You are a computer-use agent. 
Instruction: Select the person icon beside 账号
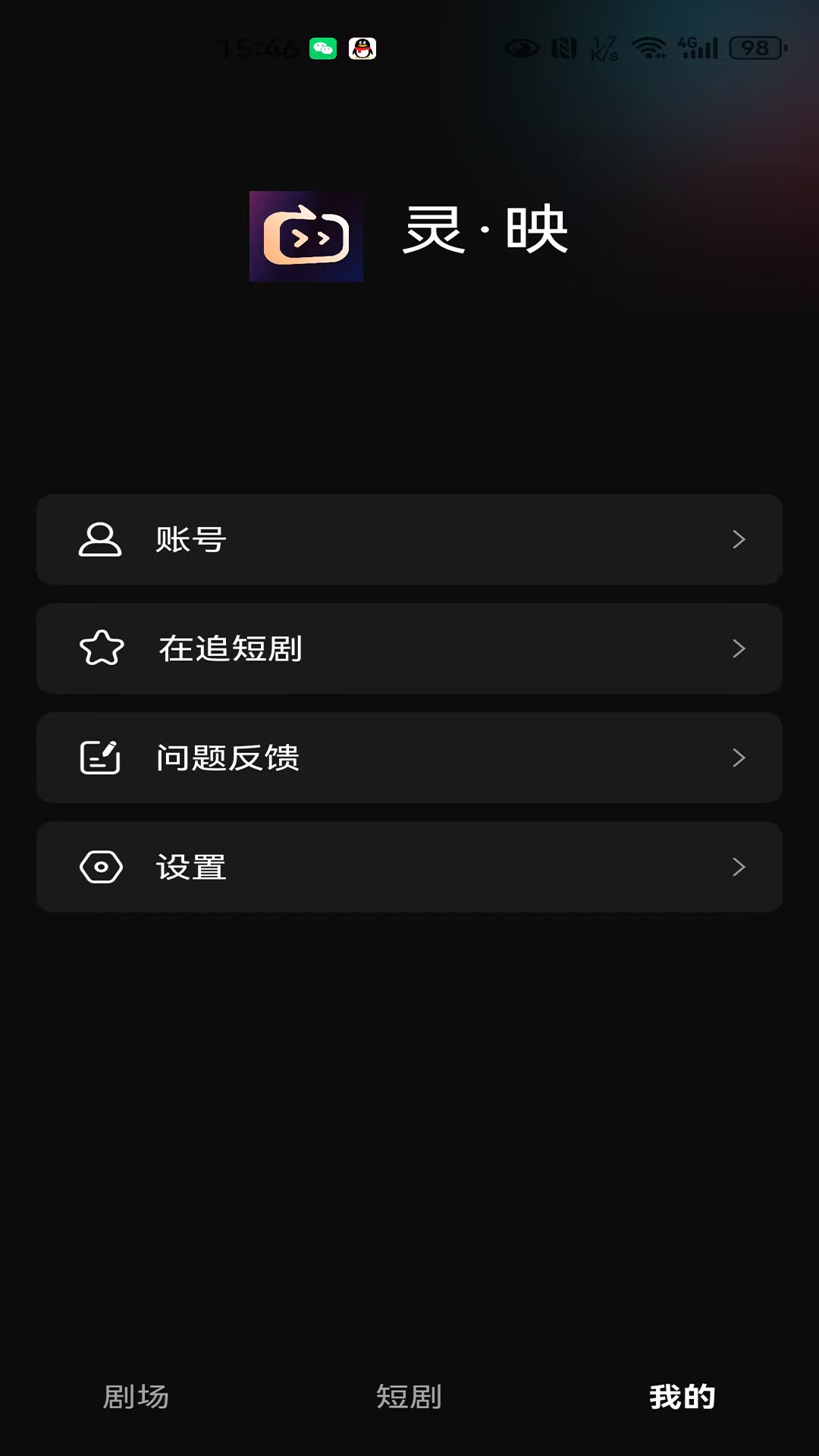pos(99,539)
